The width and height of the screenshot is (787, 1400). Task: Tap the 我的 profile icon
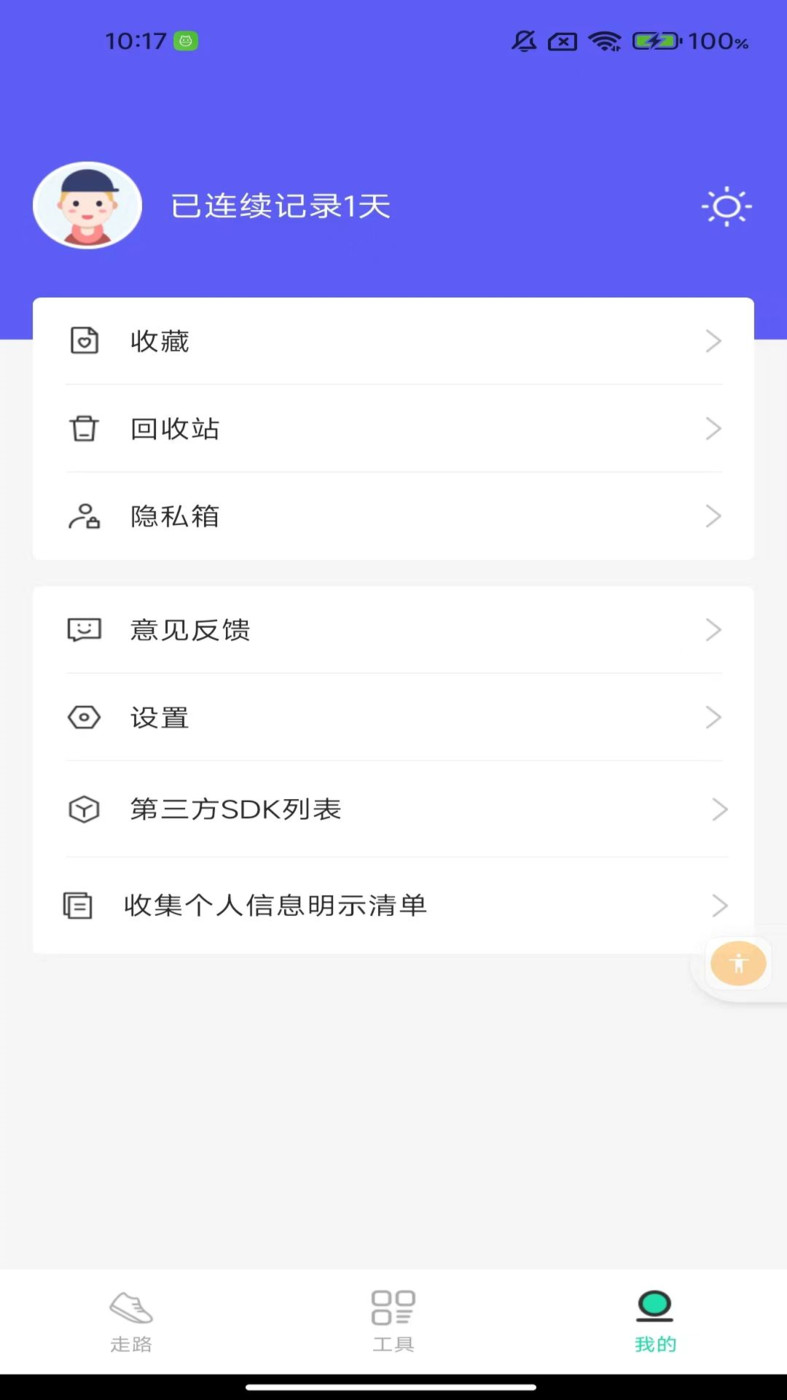[654, 1305]
